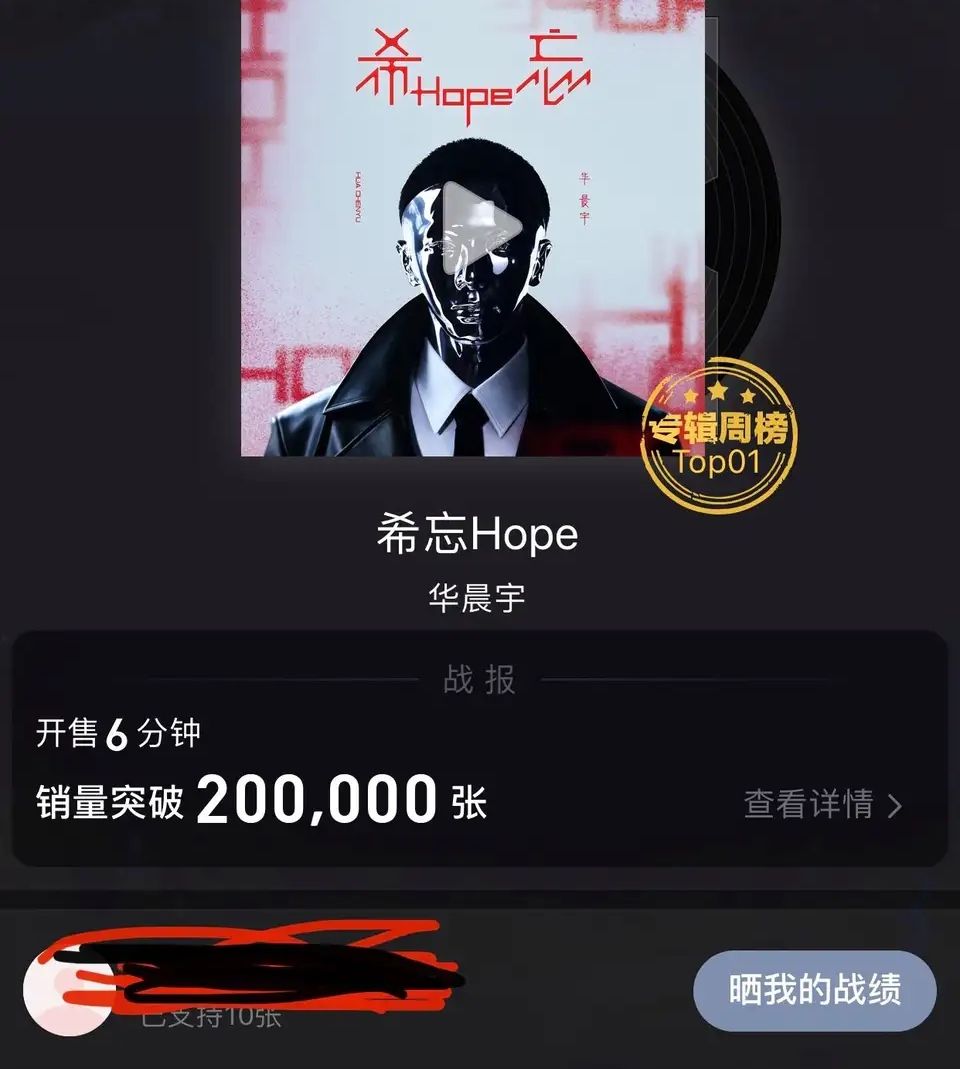
Task: Select the album title 希忘Hope
Action: pyautogui.click(x=480, y=536)
